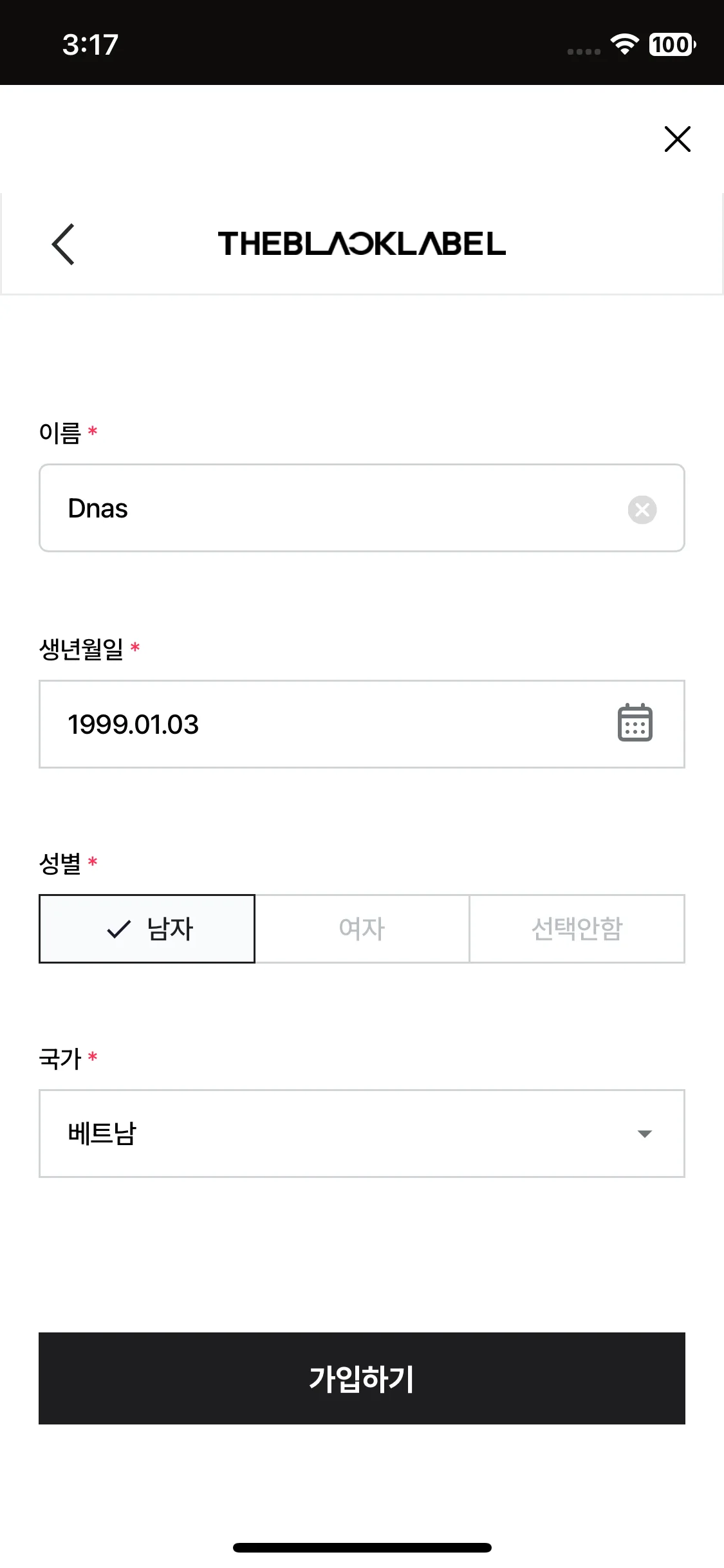Clear the name field using the X icon
Screen dimensions: 724x1568
pos(641,509)
